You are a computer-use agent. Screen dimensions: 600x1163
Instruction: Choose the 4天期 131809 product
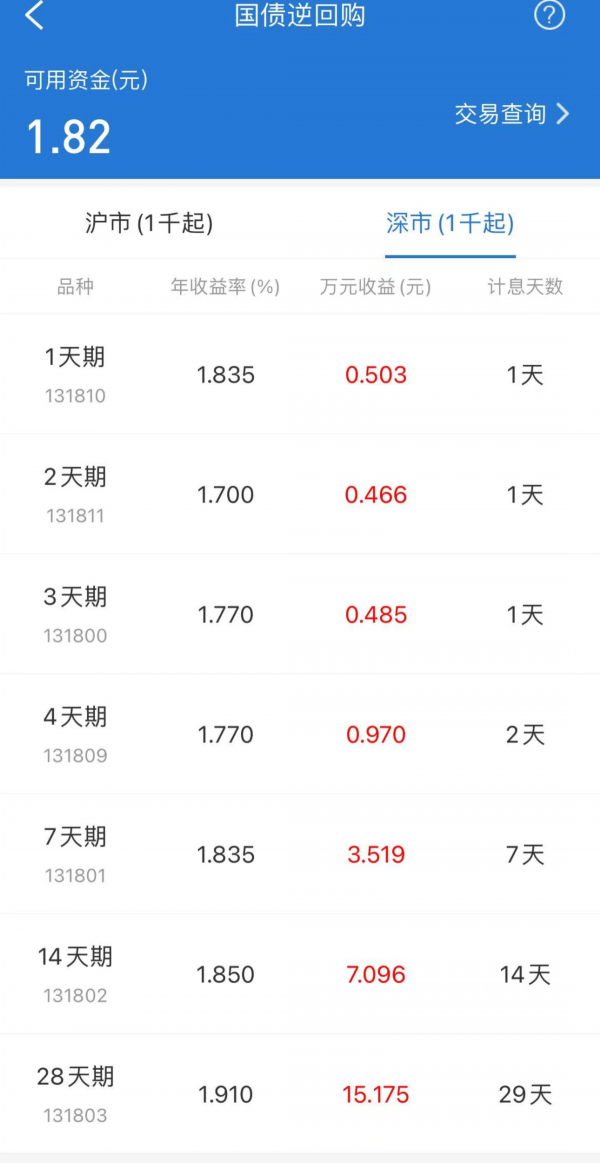tap(300, 735)
